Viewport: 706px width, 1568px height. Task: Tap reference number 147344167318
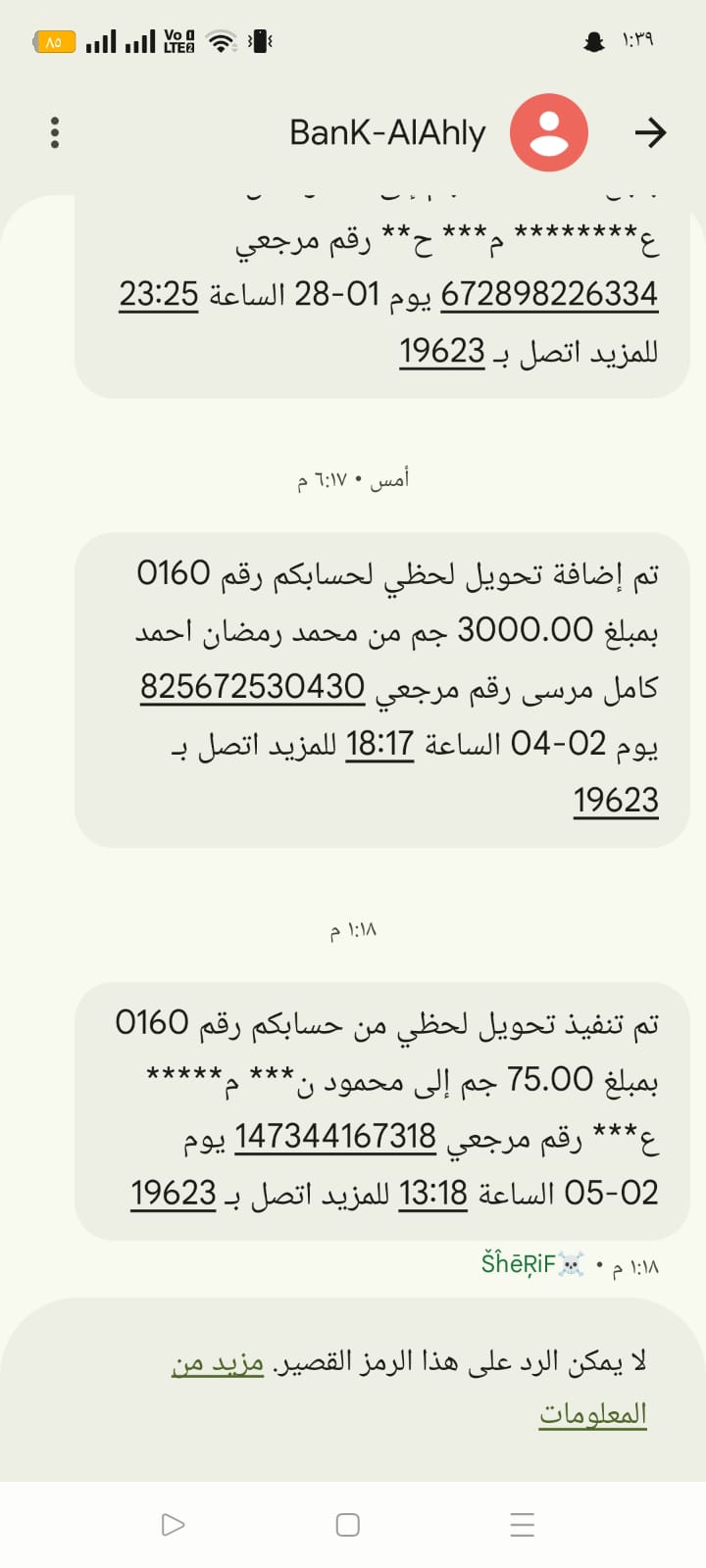[335, 1137]
